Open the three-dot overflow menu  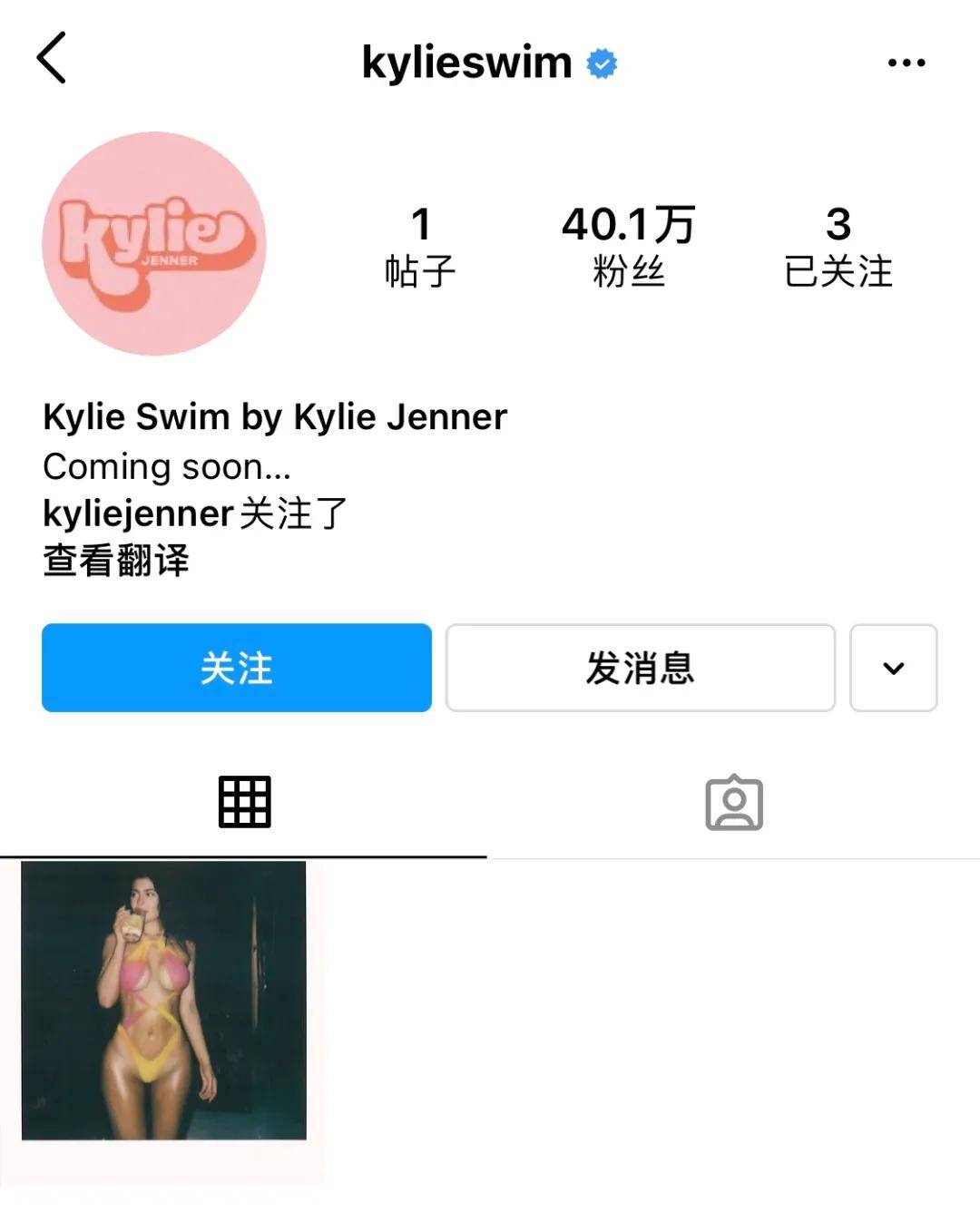click(906, 63)
